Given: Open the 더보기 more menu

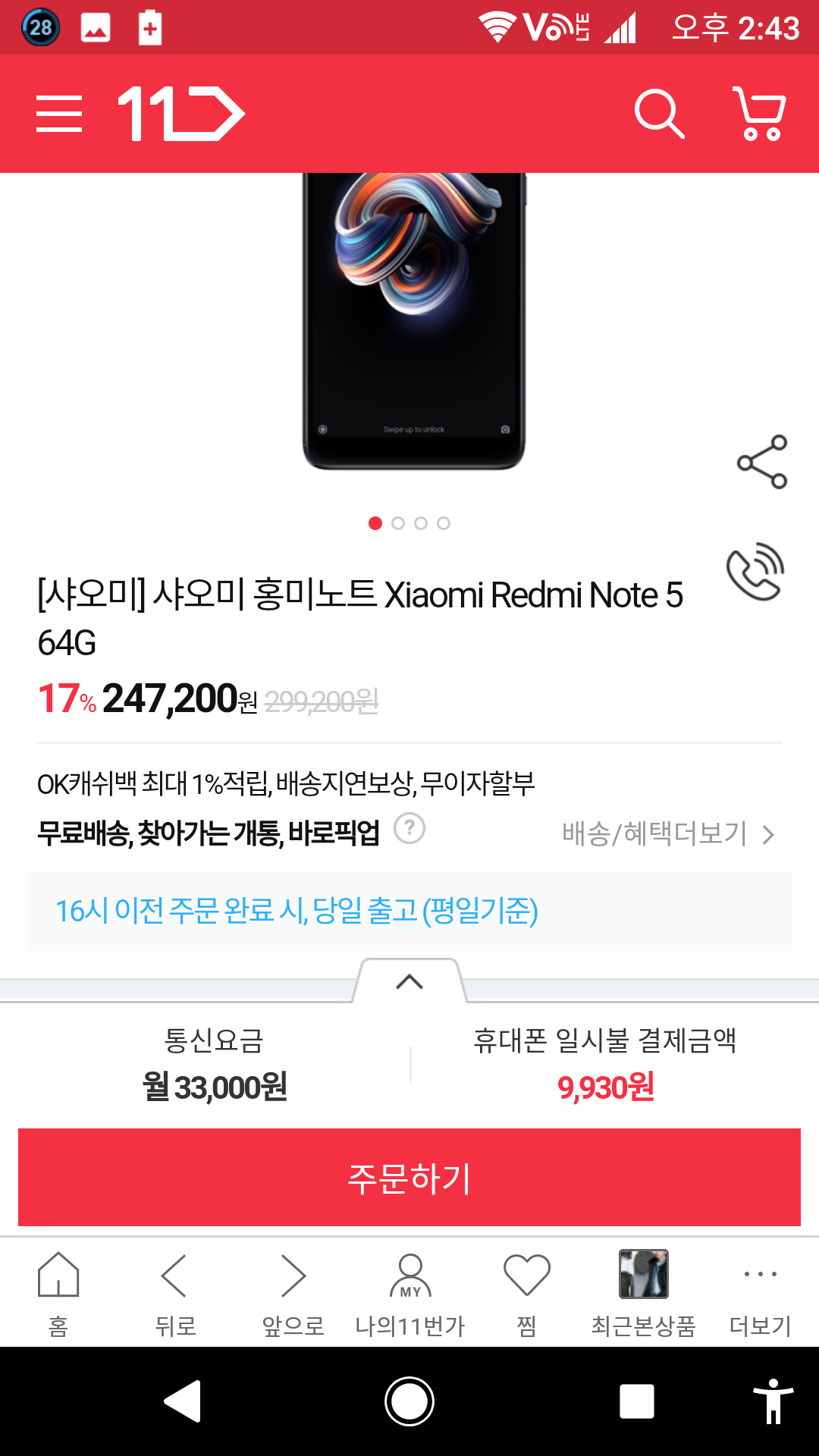Looking at the screenshot, I should point(761,1293).
